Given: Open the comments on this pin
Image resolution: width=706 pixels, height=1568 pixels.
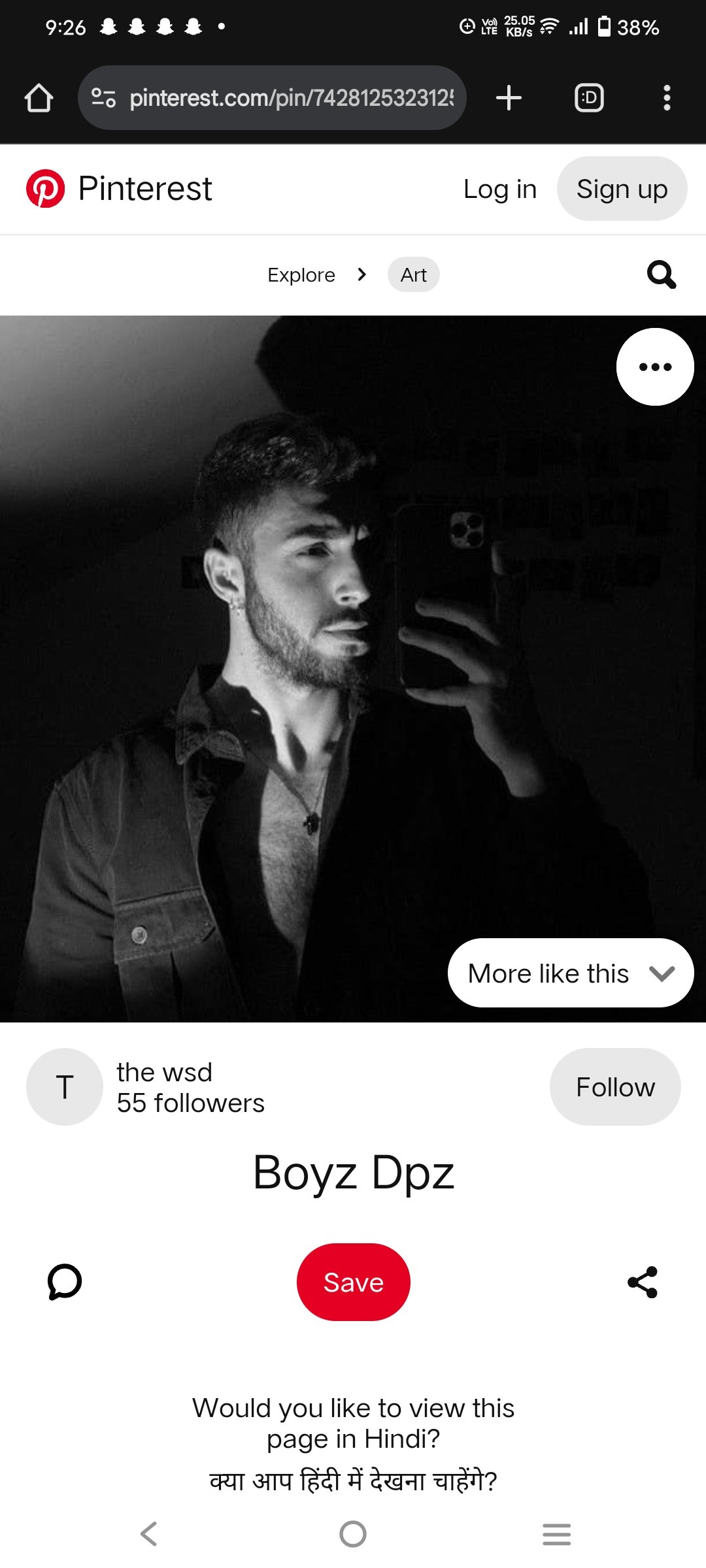Looking at the screenshot, I should pos(65,1282).
